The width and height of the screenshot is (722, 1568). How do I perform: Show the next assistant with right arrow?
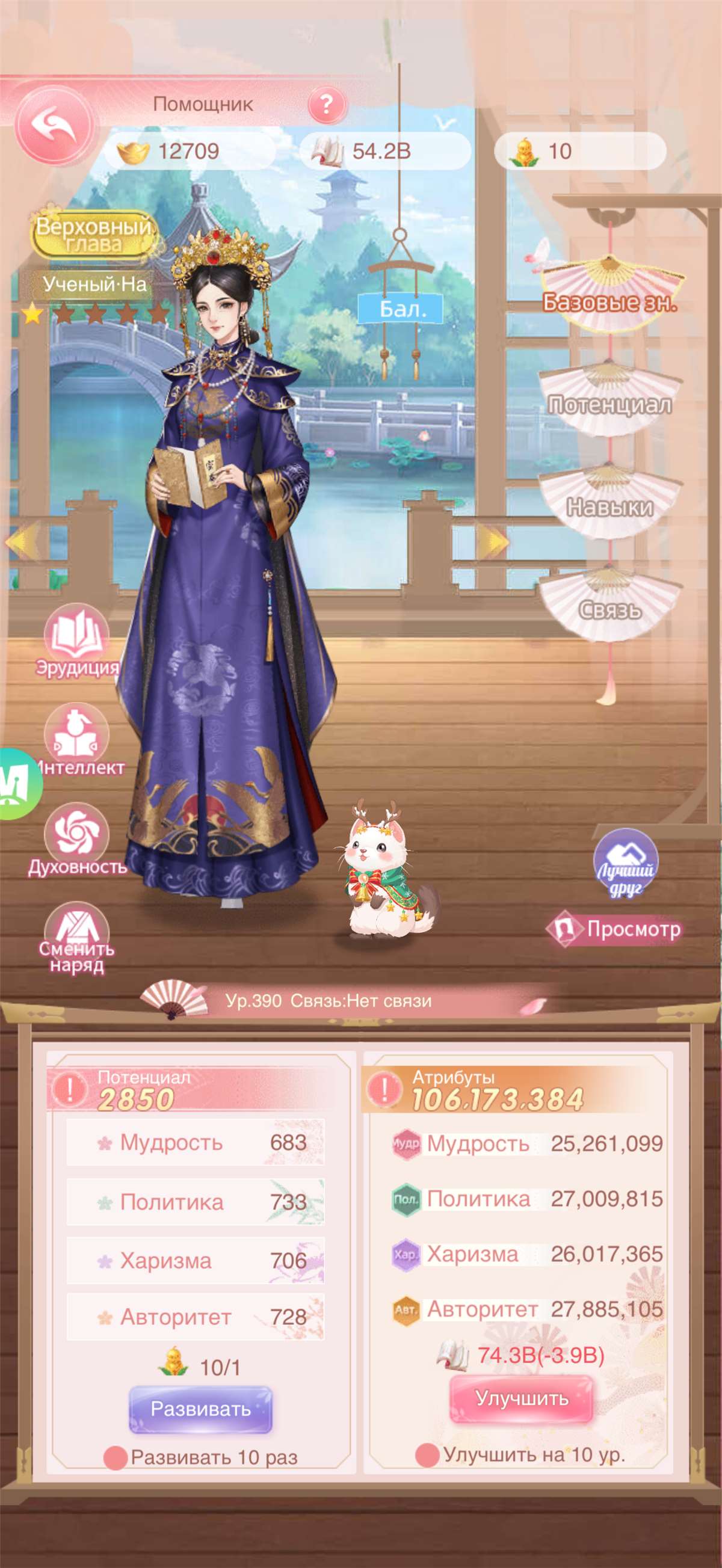pyautogui.click(x=492, y=541)
